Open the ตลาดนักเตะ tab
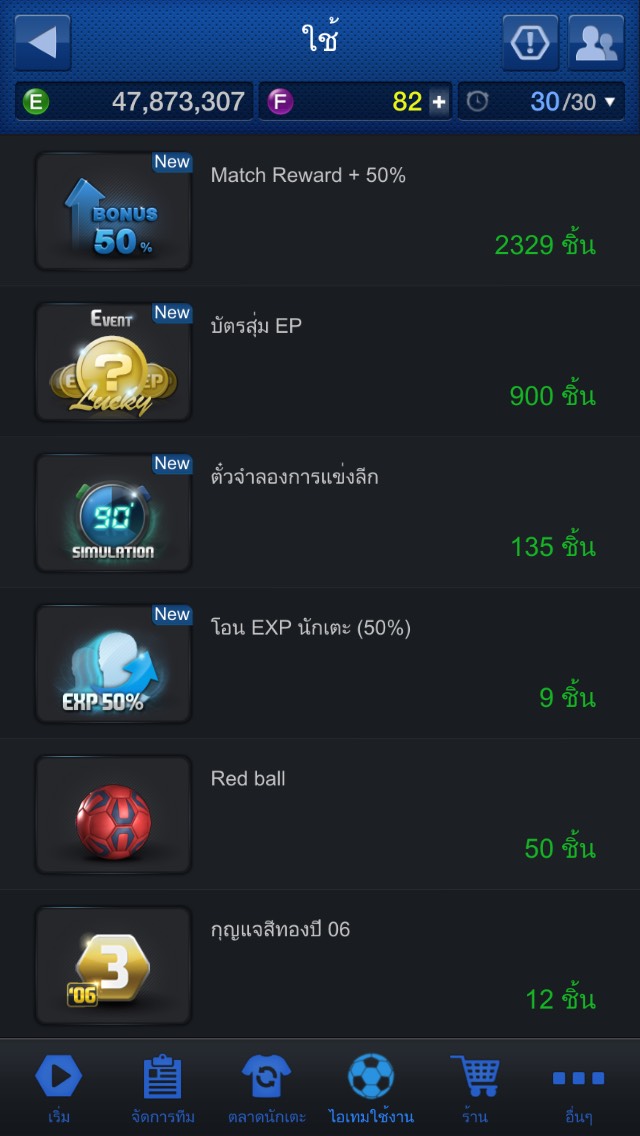Image resolution: width=640 pixels, height=1136 pixels. (266, 1088)
